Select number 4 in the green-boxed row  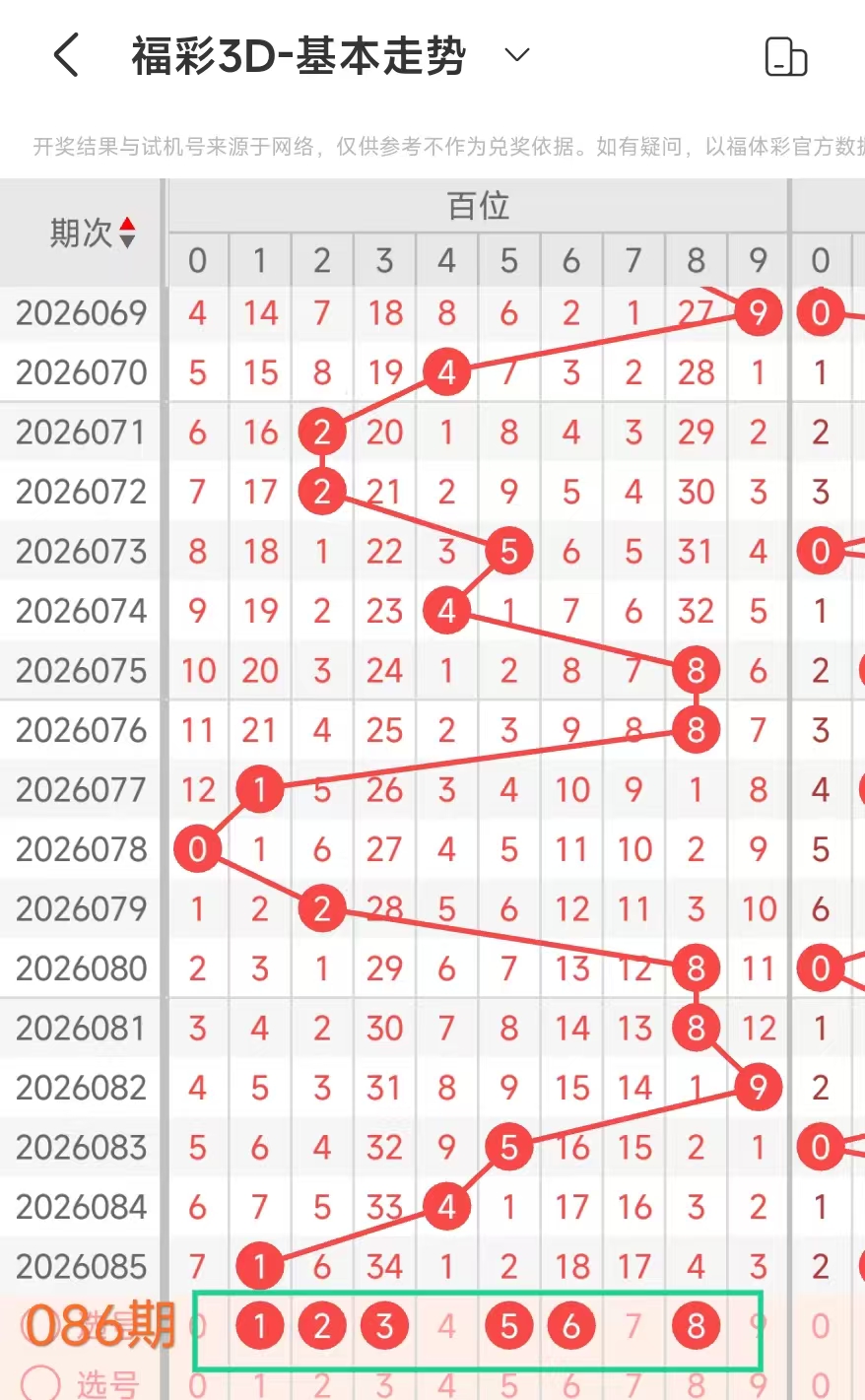[x=446, y=1326]
